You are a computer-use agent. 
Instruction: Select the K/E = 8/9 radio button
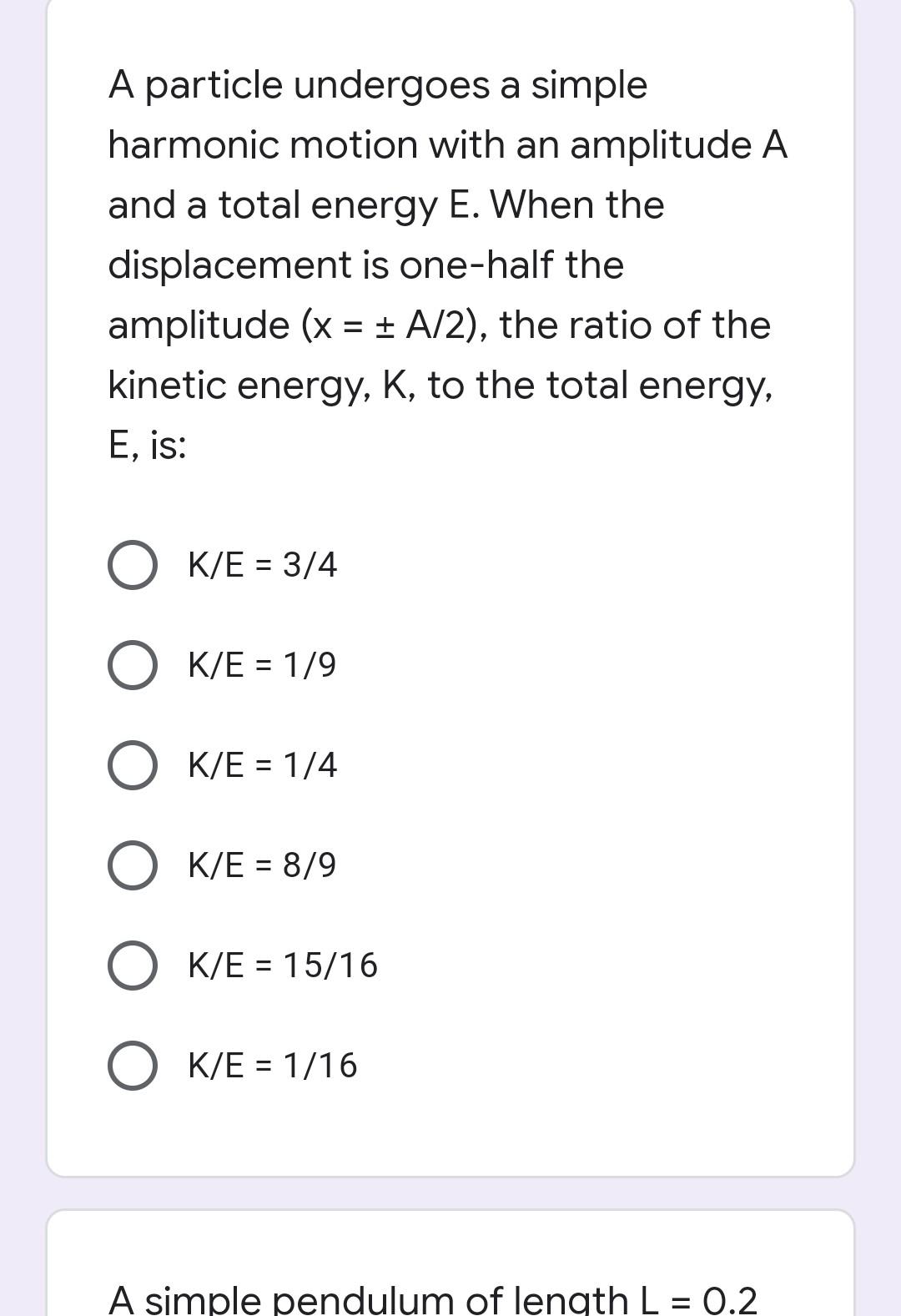[133, 865]
